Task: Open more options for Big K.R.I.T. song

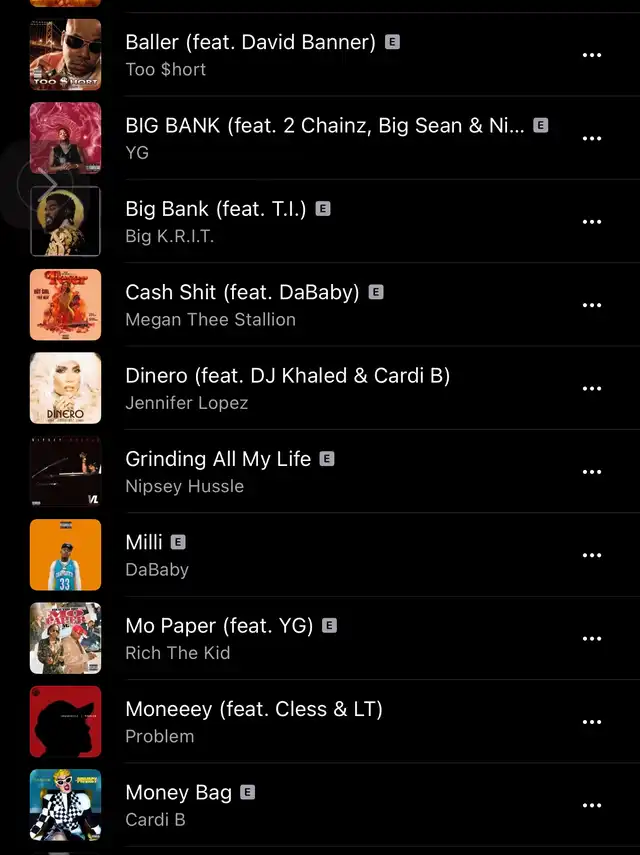Action: click(x=592, y=222)
